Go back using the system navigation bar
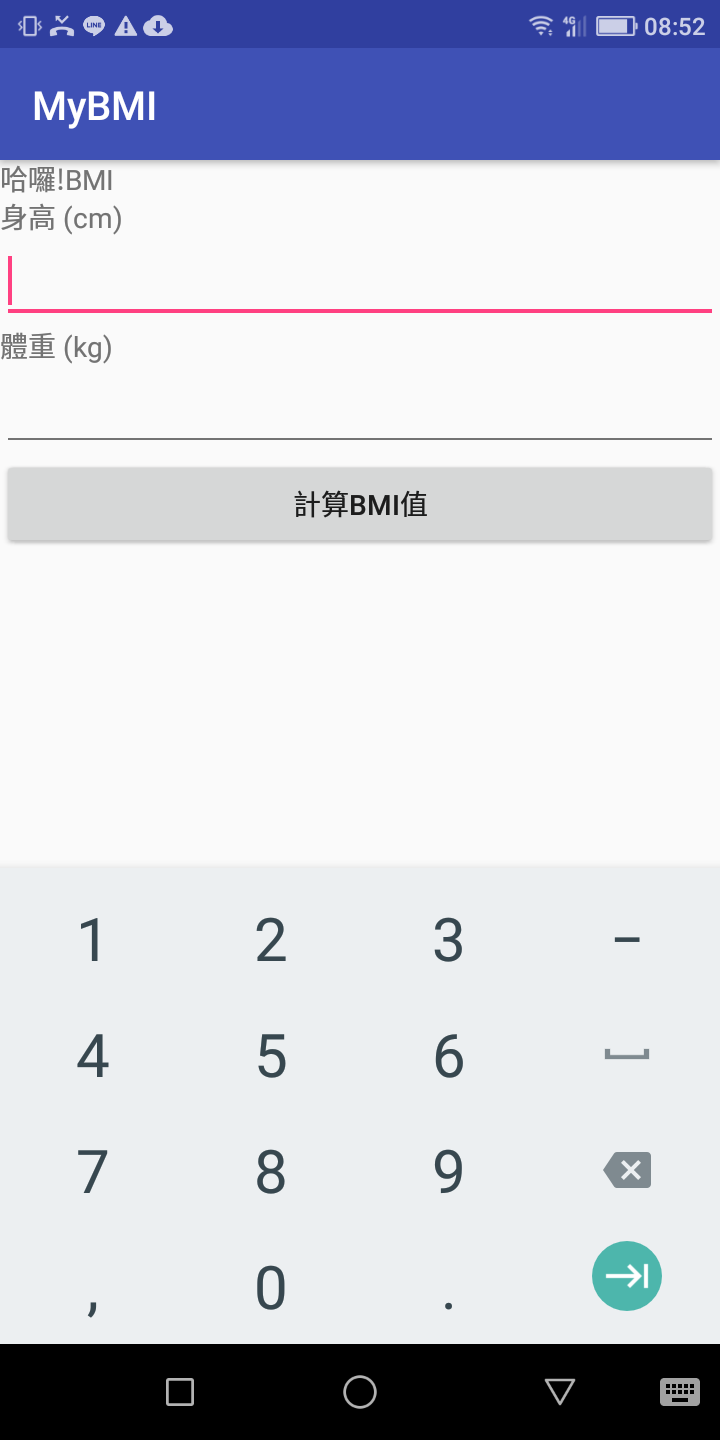The image size is (720, 1440). [x=560, y=1391]
